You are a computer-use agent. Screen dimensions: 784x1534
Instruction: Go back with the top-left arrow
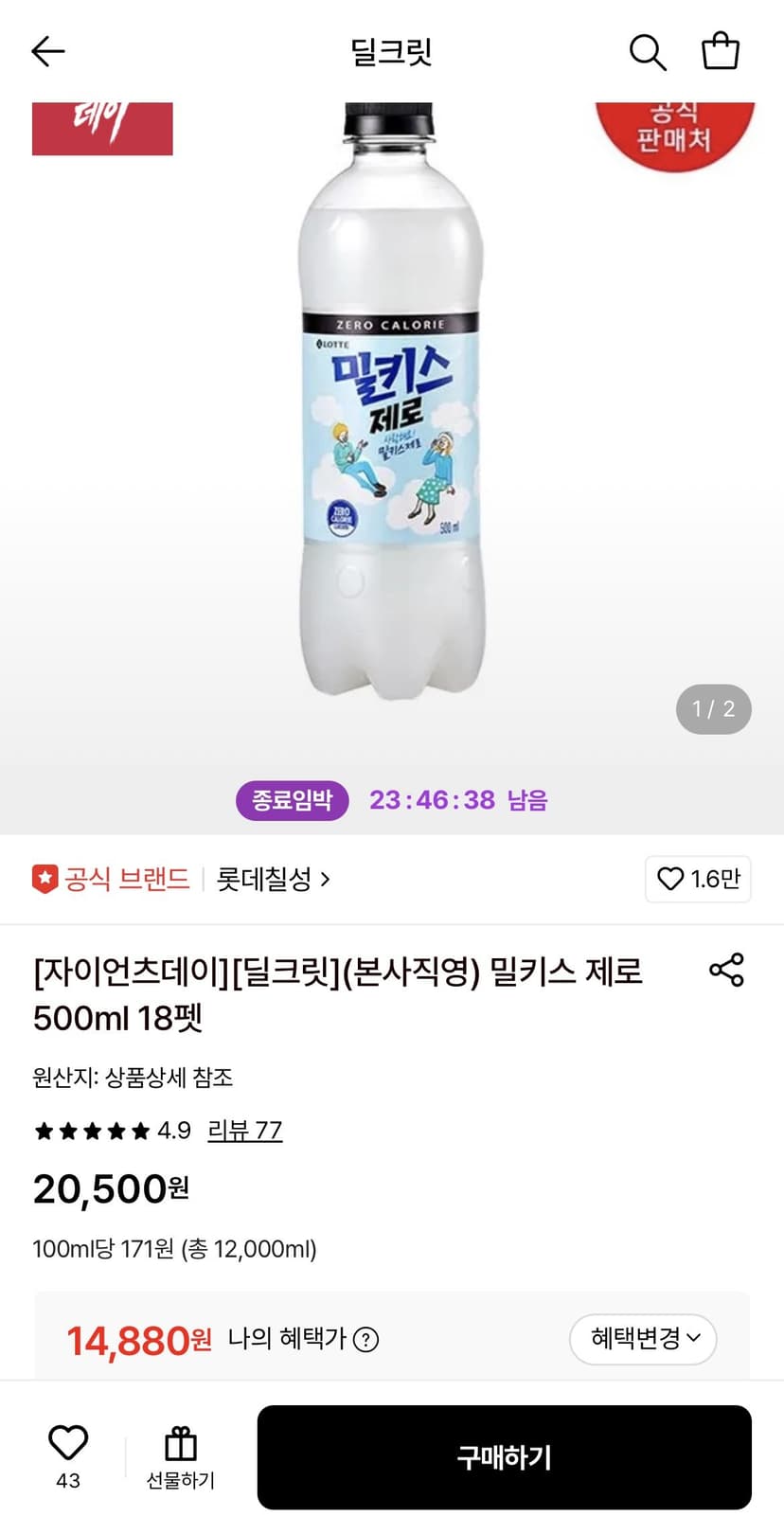tap(48, 51)
